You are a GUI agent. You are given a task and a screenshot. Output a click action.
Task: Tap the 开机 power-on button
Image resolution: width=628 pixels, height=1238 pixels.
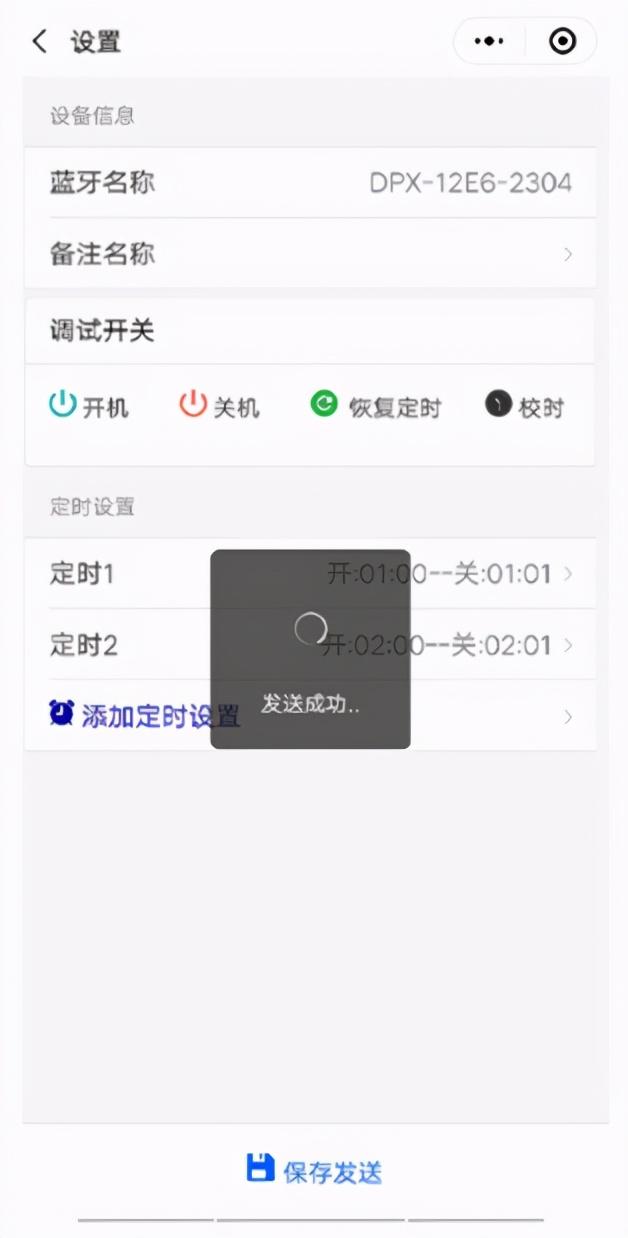pyautogui.click(x=89, y=406)
